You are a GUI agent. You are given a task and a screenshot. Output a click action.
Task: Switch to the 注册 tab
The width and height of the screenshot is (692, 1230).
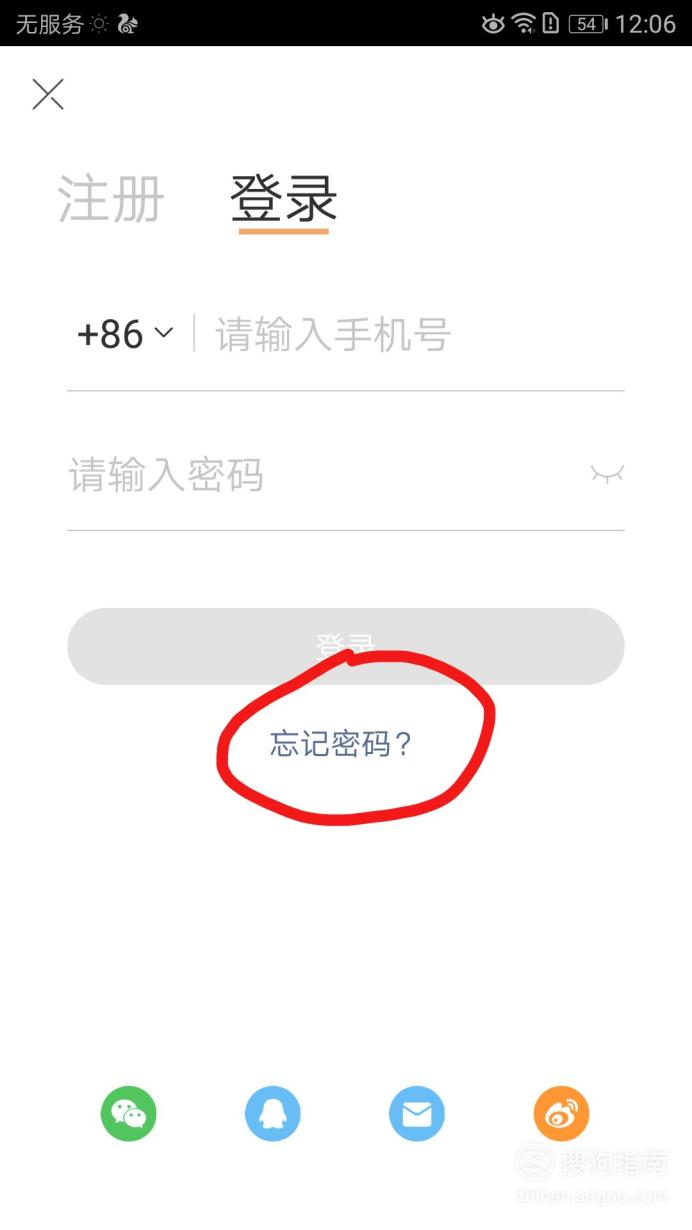pyautogui.click(x=111, y=199)
